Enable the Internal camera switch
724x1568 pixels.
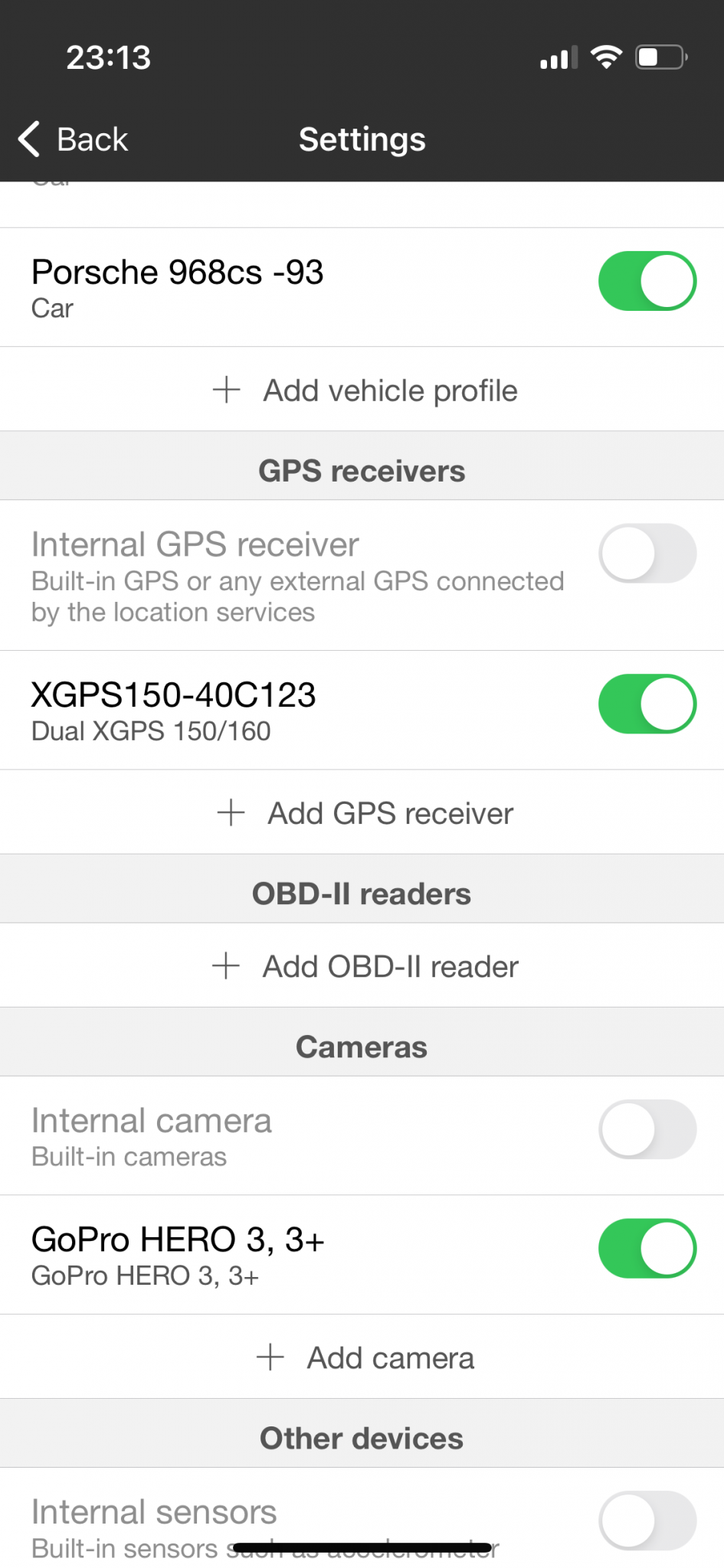point(647,1129)
